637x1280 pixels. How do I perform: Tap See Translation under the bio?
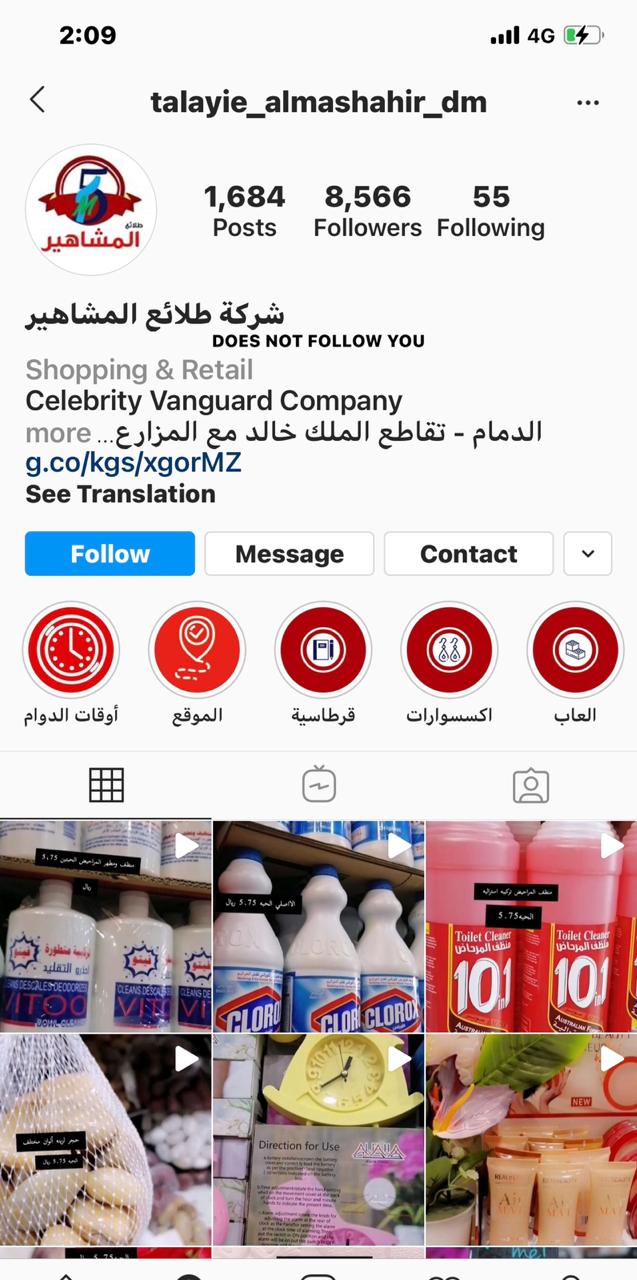(120, 494)
